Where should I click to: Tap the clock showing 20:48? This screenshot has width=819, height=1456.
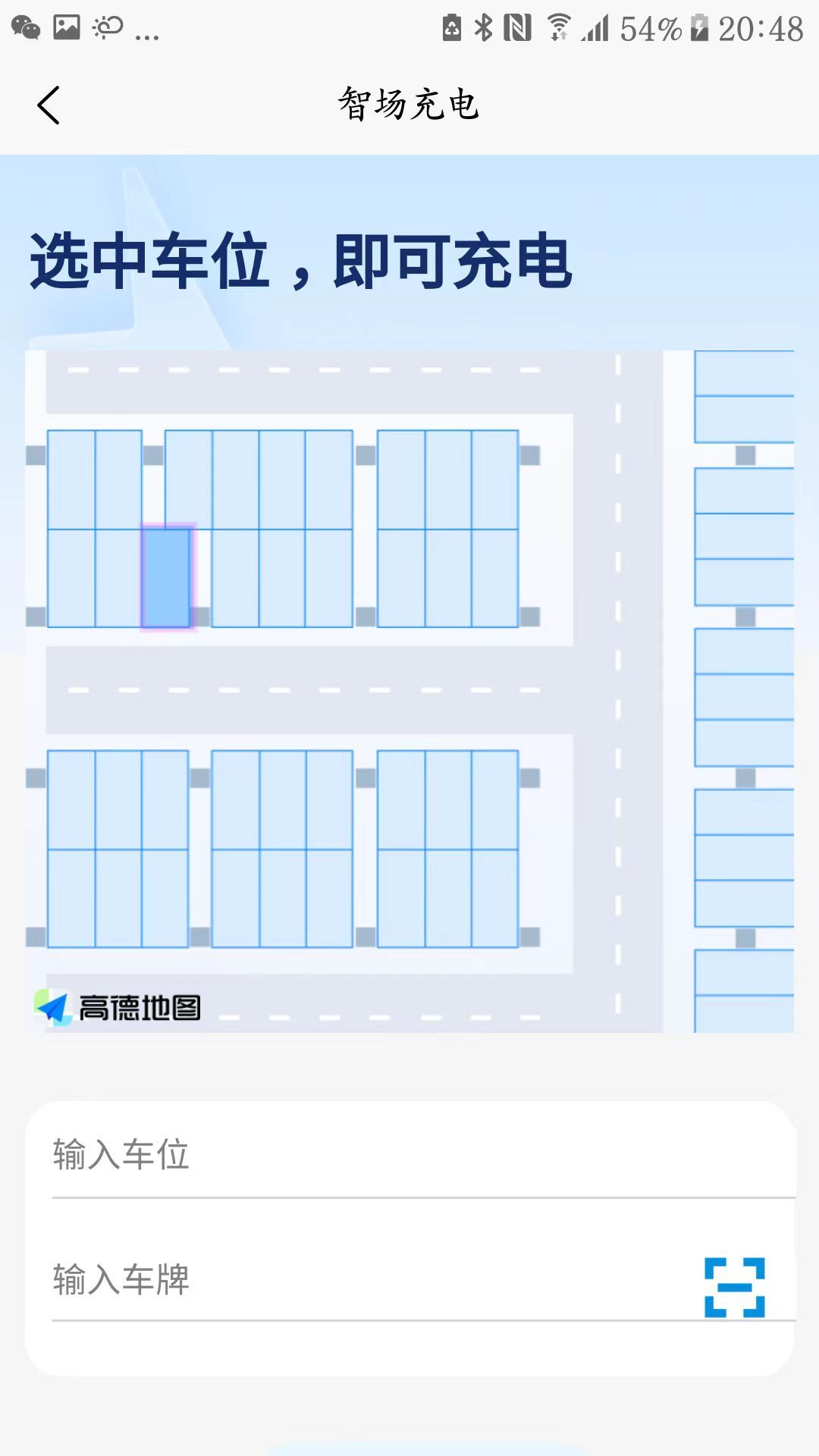(758, 29)
